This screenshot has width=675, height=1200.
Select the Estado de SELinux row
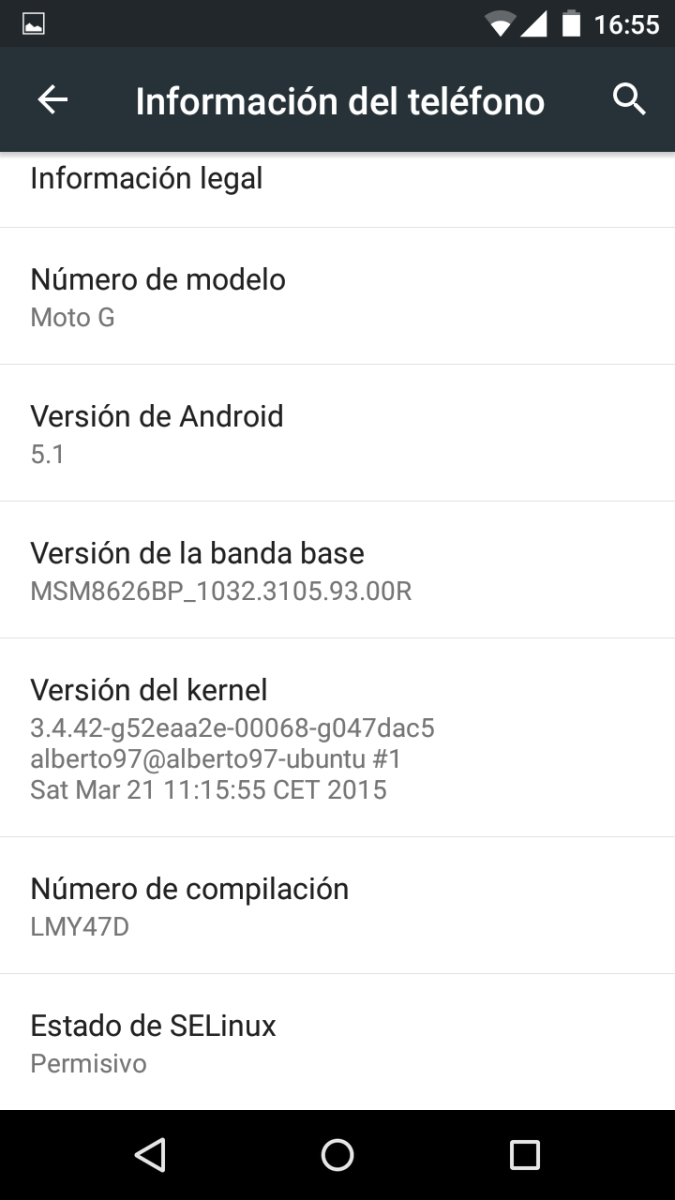[x=337, y=1043]
